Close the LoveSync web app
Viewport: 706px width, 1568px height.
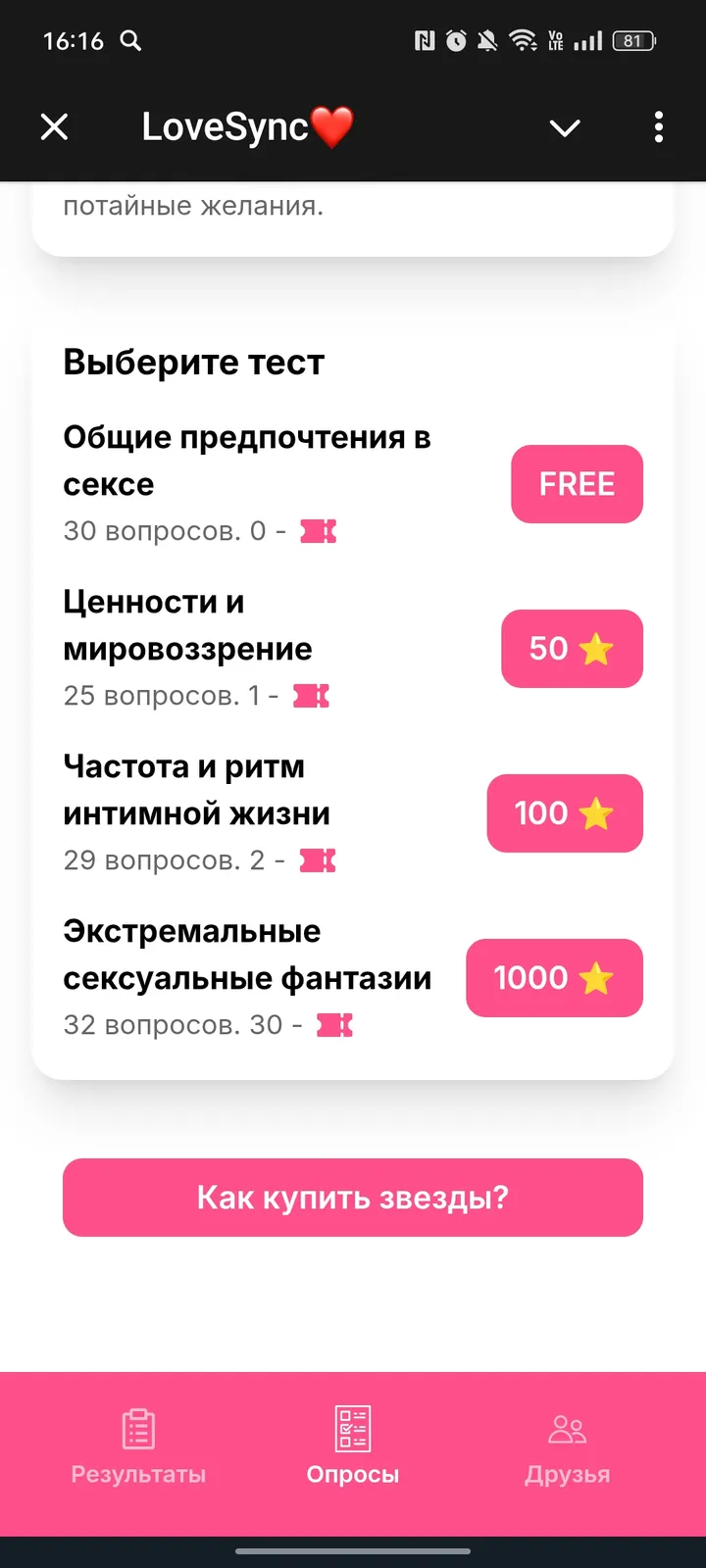(x=54, y=127)
